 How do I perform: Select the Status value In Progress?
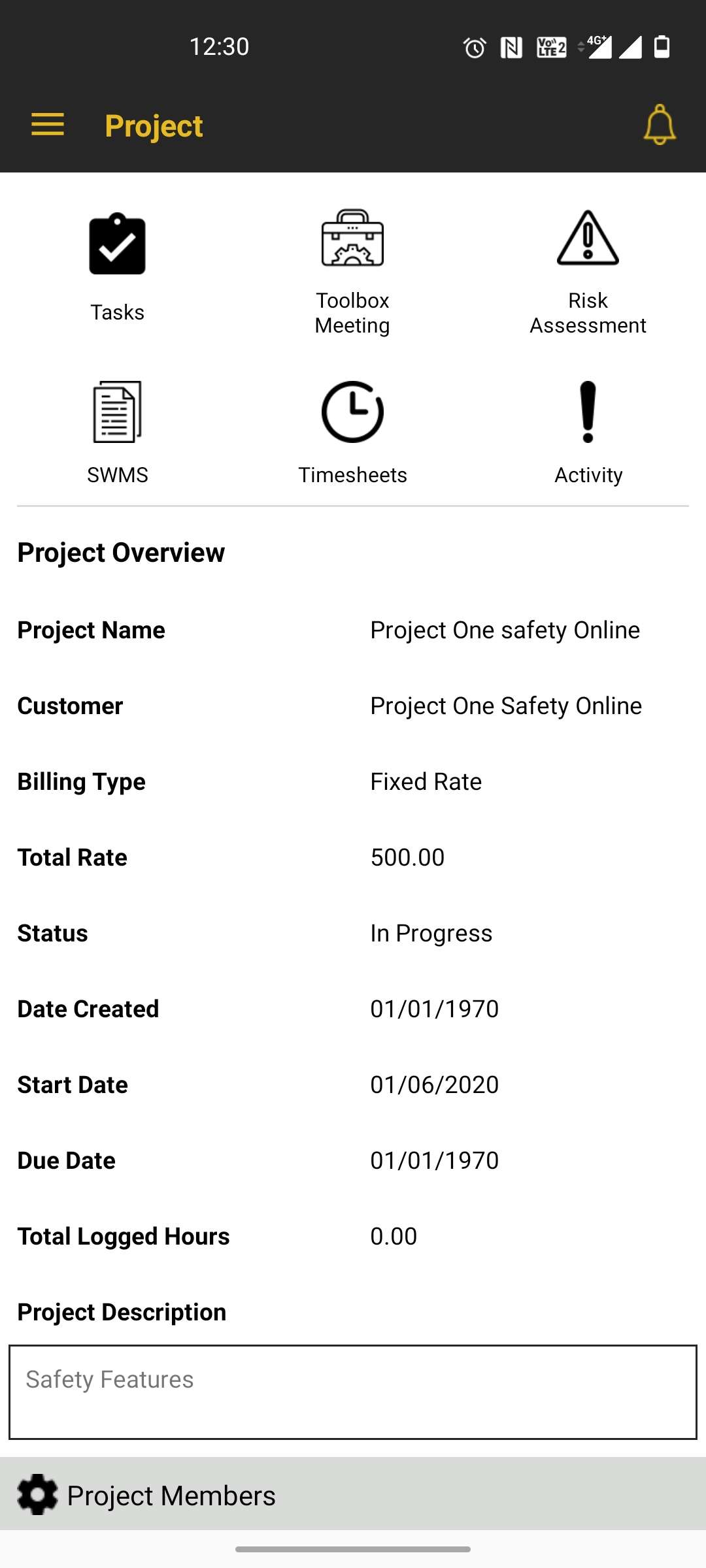(431, 933)
